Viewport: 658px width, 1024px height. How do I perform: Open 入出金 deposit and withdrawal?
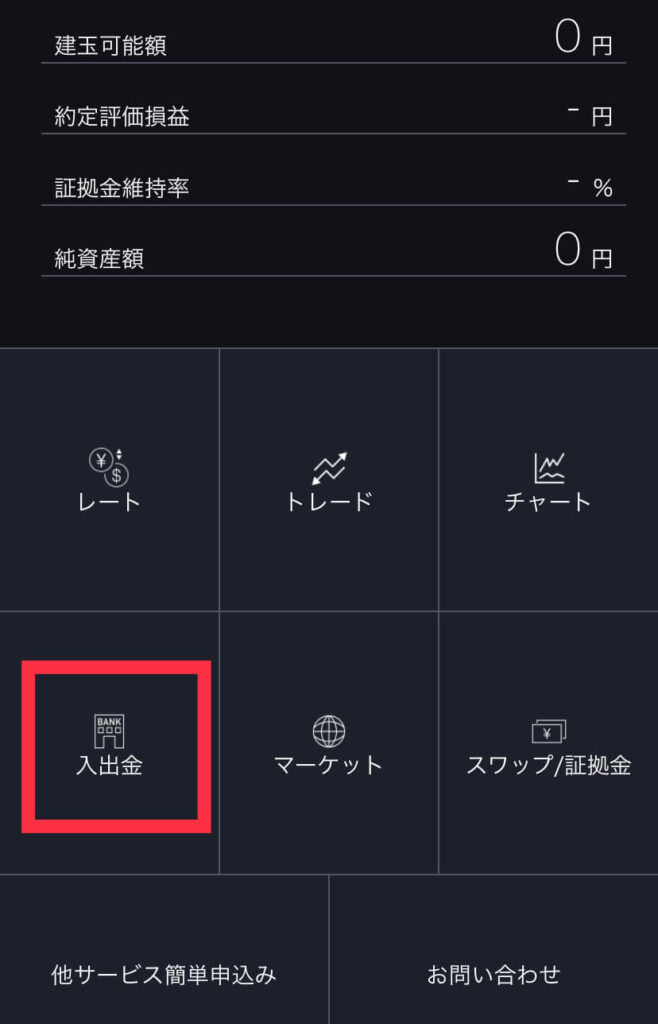[x=109, y=745]
